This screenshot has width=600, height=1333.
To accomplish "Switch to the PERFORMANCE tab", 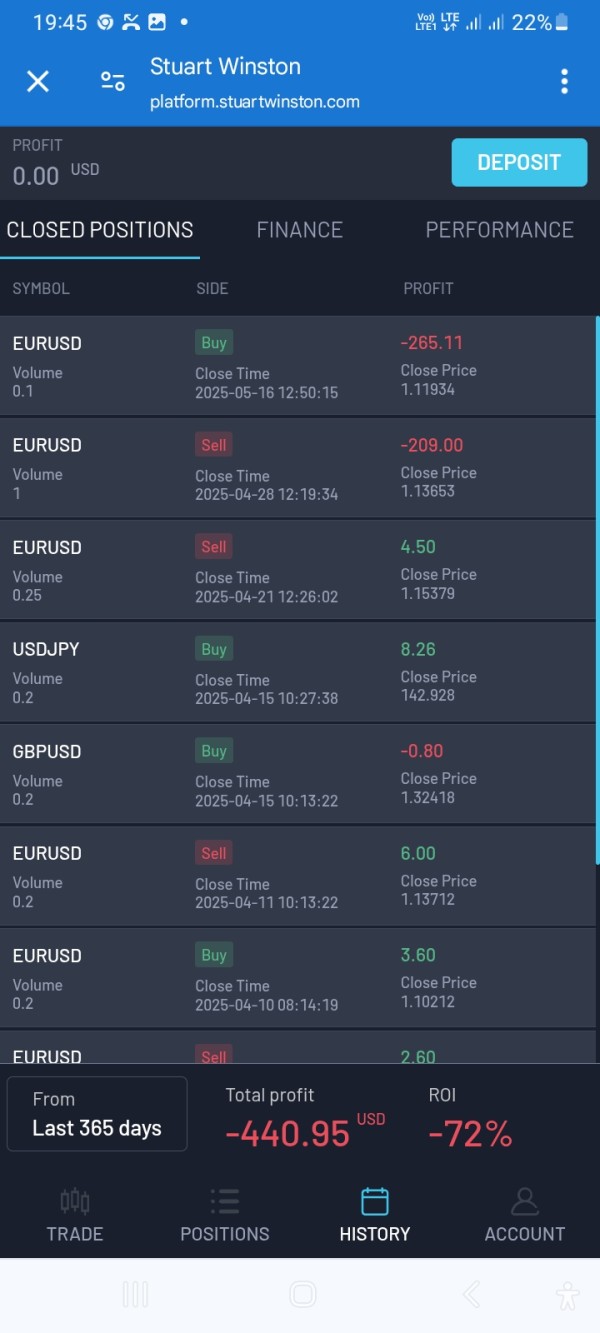I will coord(499,230).
